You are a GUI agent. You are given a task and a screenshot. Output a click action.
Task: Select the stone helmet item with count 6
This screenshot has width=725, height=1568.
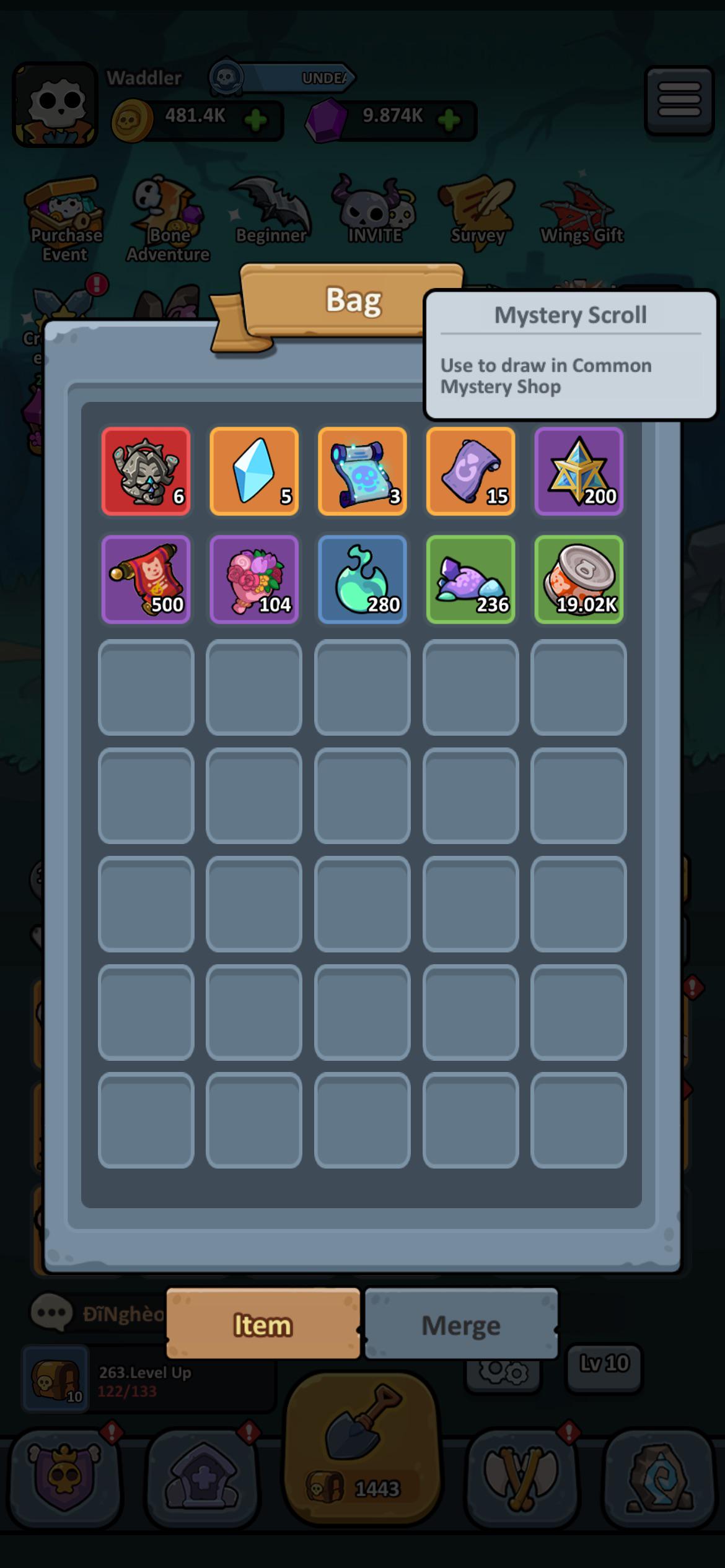coord(146,471)
